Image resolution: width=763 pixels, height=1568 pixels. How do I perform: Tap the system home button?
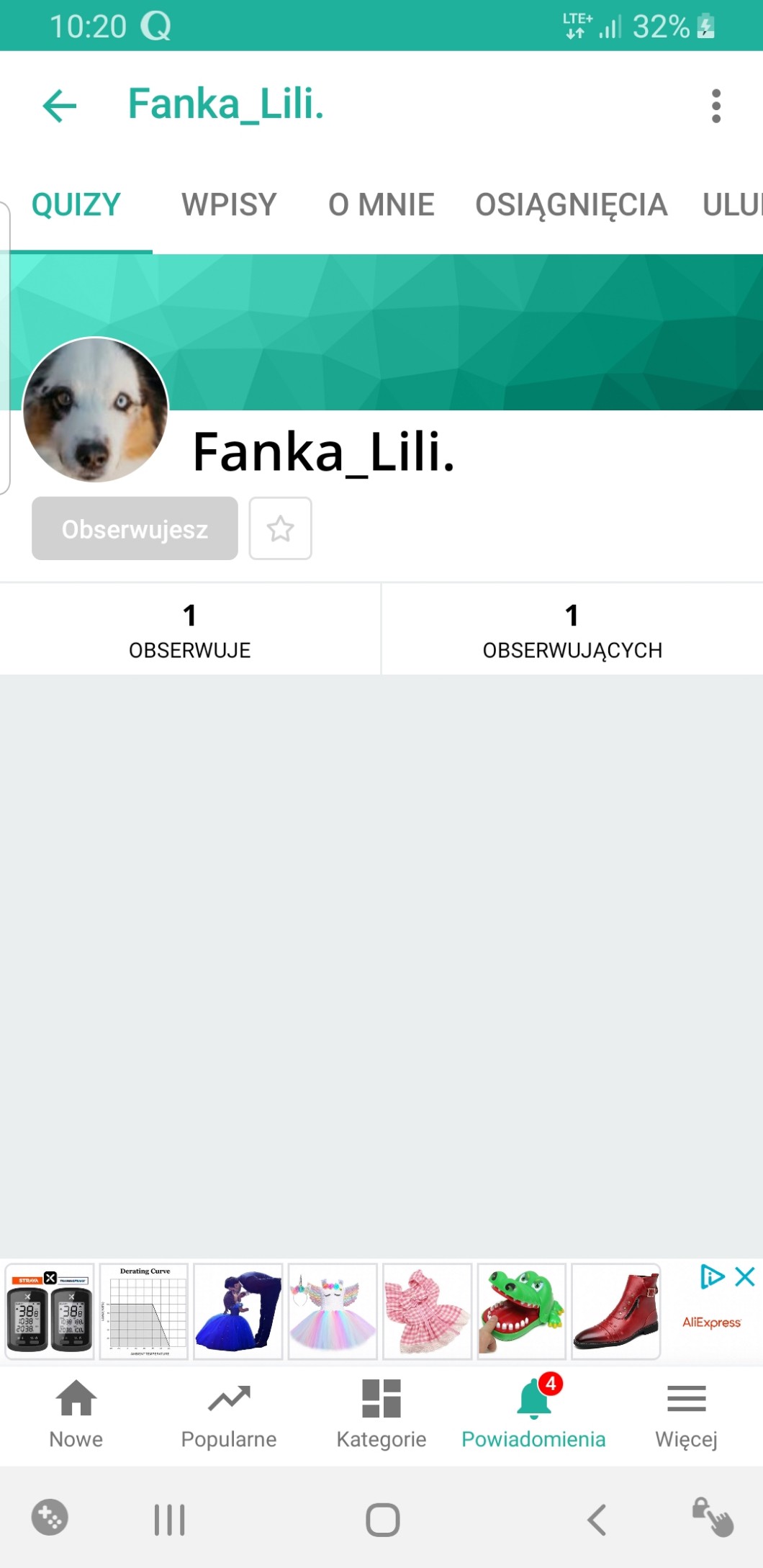(x=382, y=1520)
